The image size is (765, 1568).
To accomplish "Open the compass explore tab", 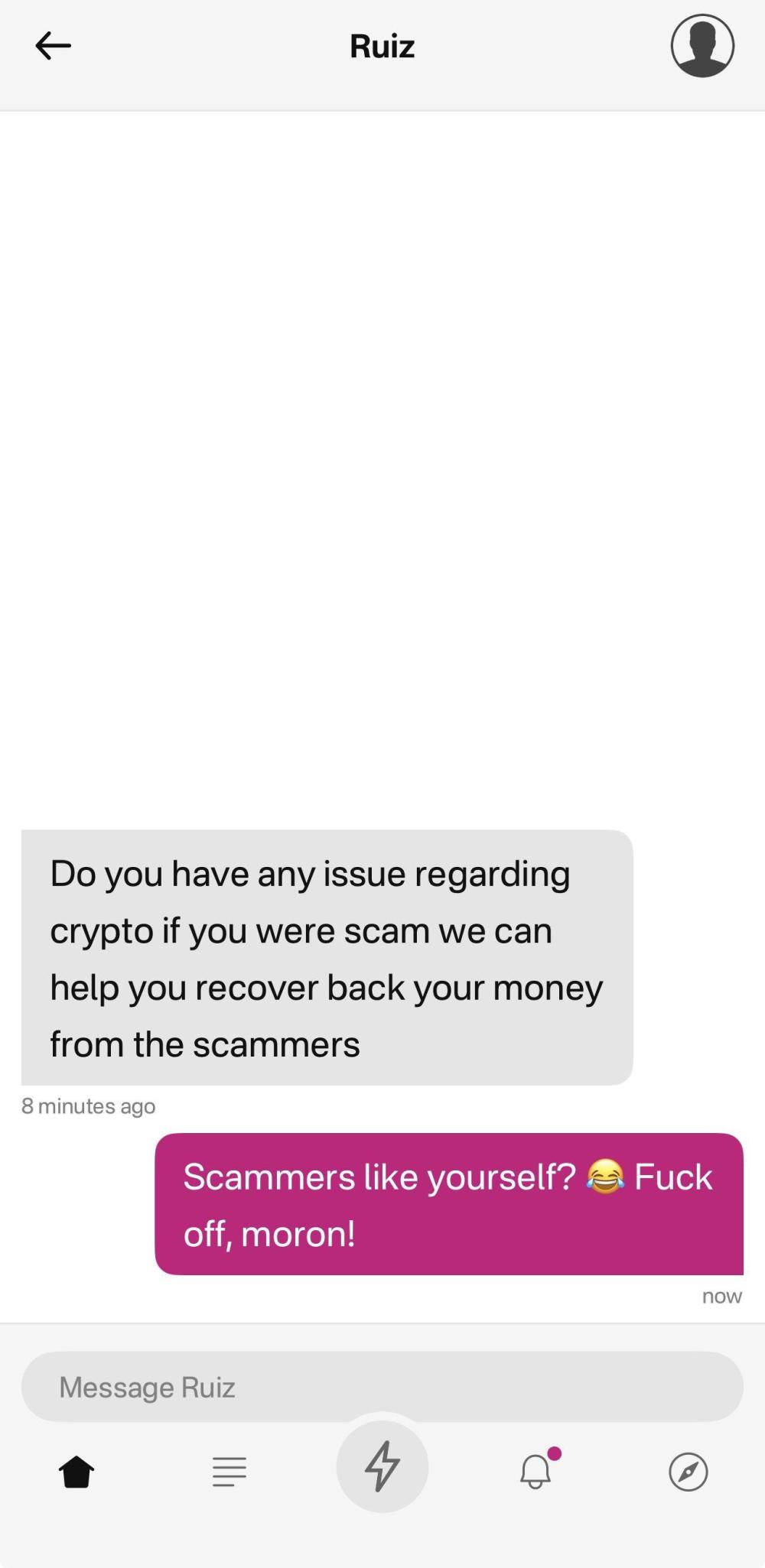I will (688, 1472).
